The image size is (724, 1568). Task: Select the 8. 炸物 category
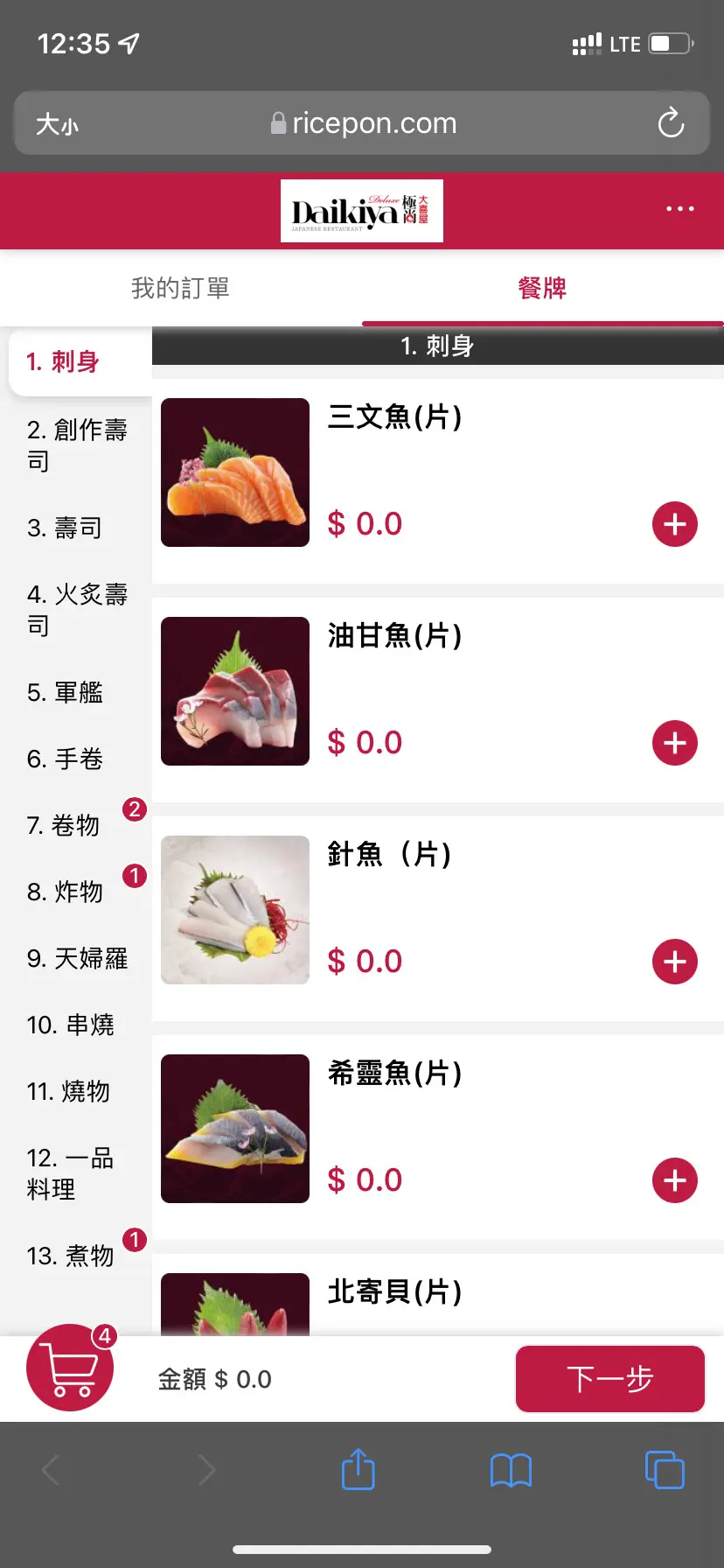66,892
